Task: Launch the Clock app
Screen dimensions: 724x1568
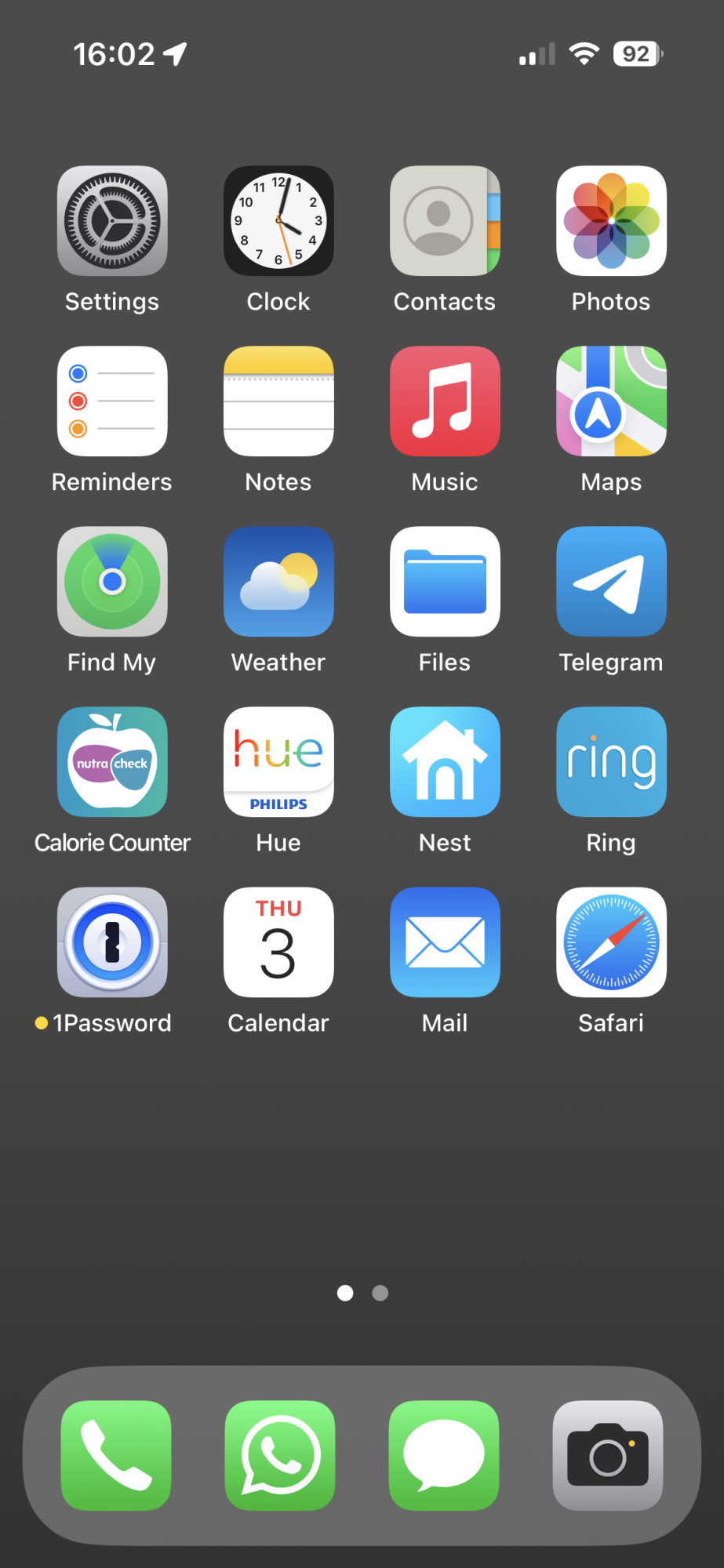Action: point(278,221)
